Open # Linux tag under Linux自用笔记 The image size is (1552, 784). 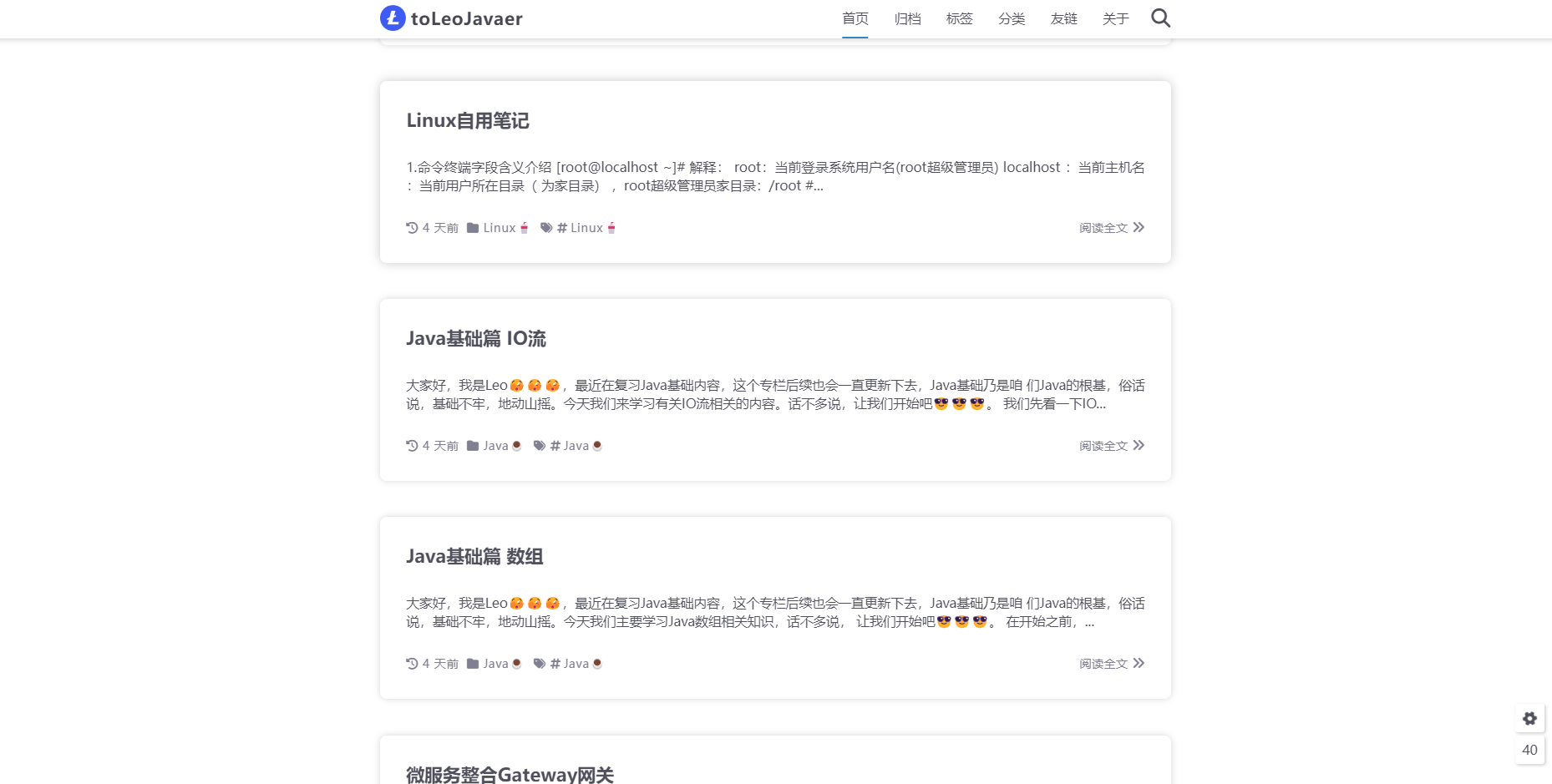tap(580, 228)
